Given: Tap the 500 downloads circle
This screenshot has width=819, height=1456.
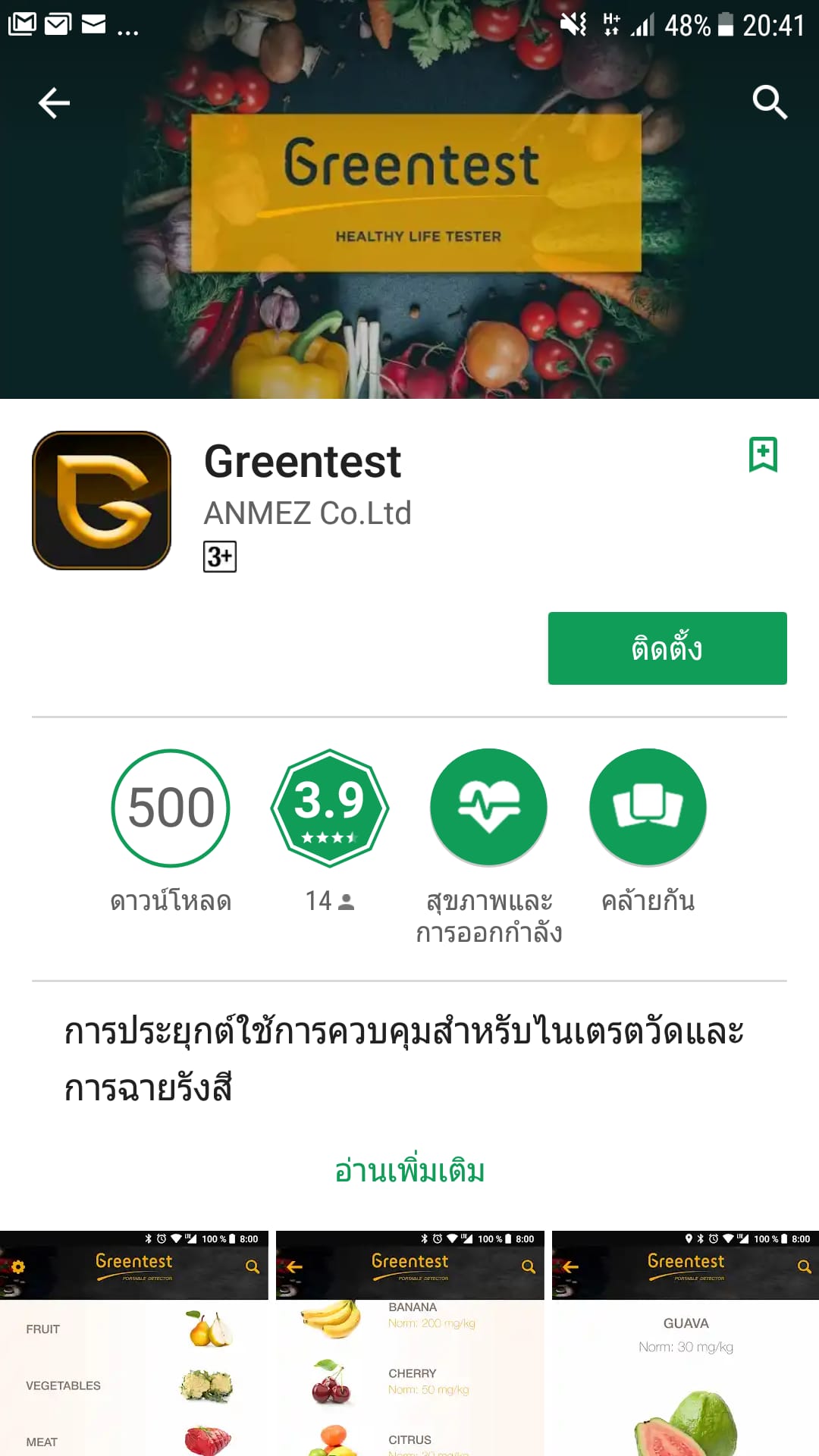Looking at the screenshot, I should 170,808.
